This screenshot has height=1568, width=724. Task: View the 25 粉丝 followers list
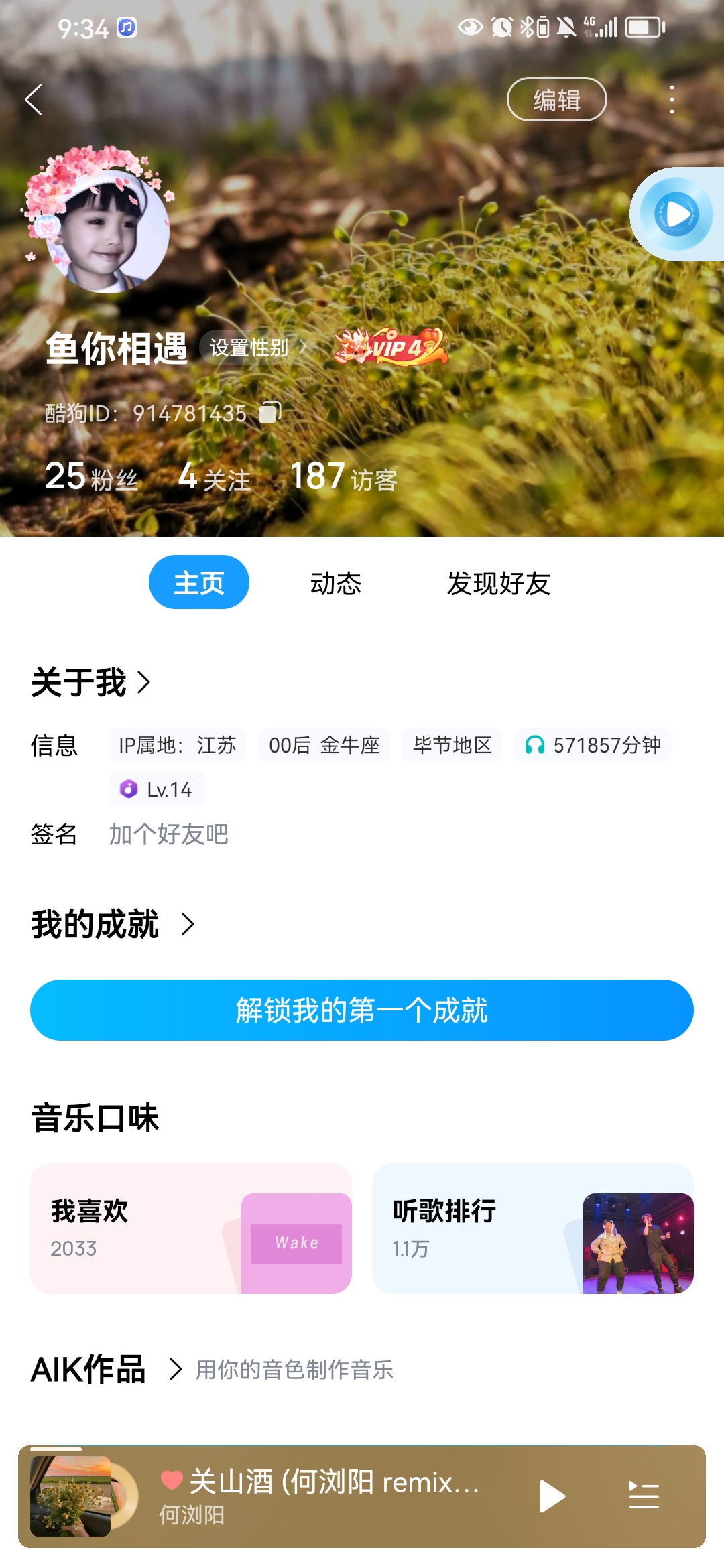click(x=91, y=477)
